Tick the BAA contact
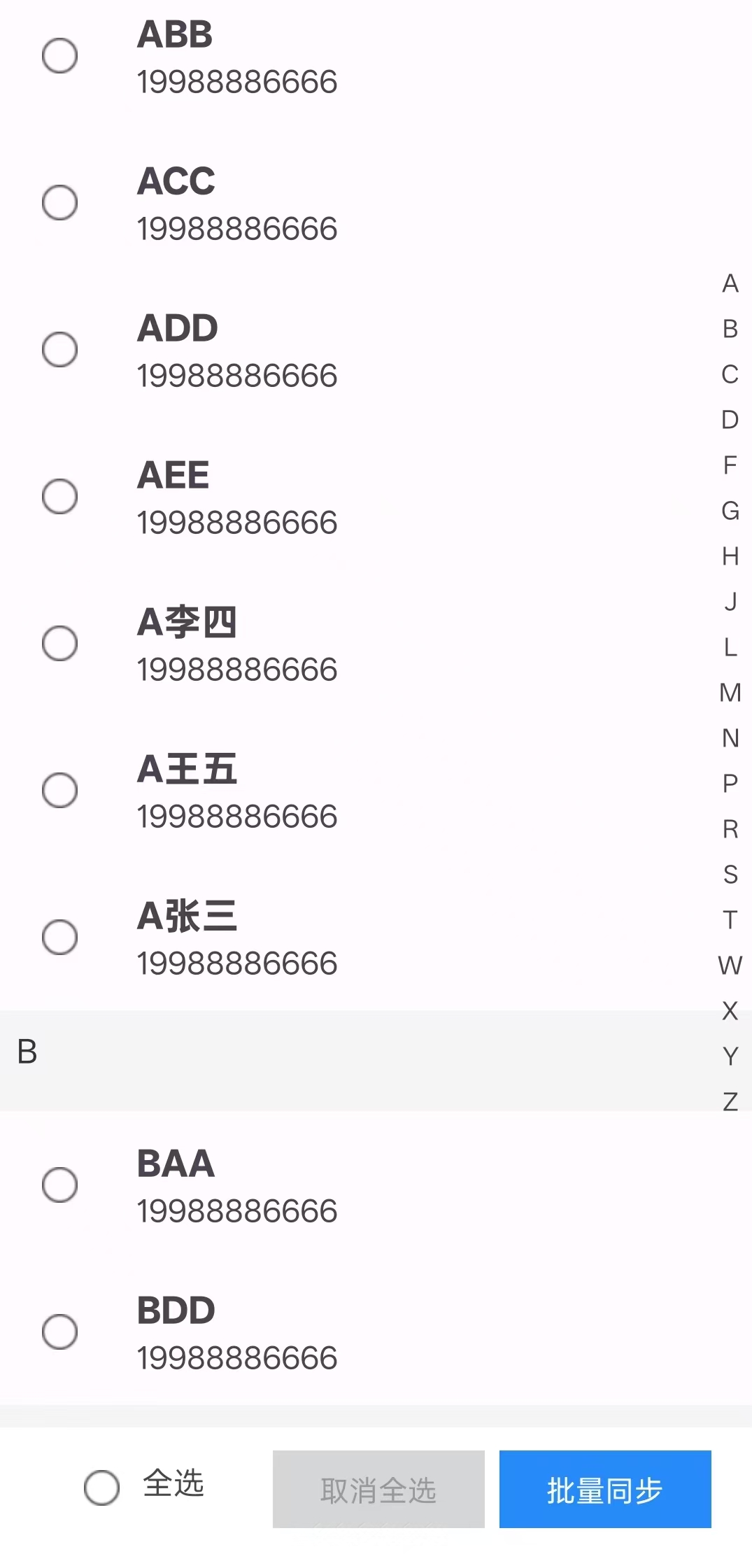 coord(60,1185)
